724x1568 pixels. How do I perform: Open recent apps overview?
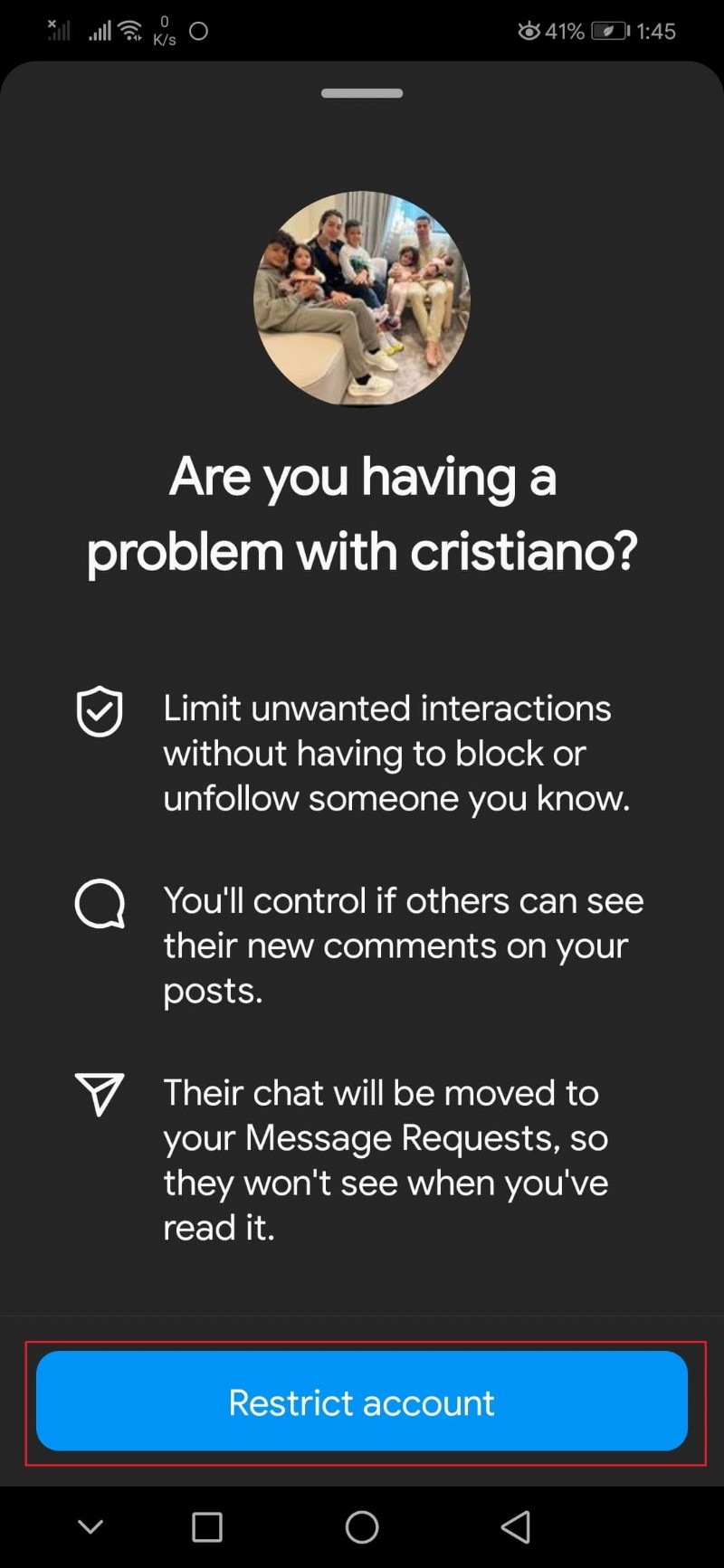click(x=207, y=1527)
